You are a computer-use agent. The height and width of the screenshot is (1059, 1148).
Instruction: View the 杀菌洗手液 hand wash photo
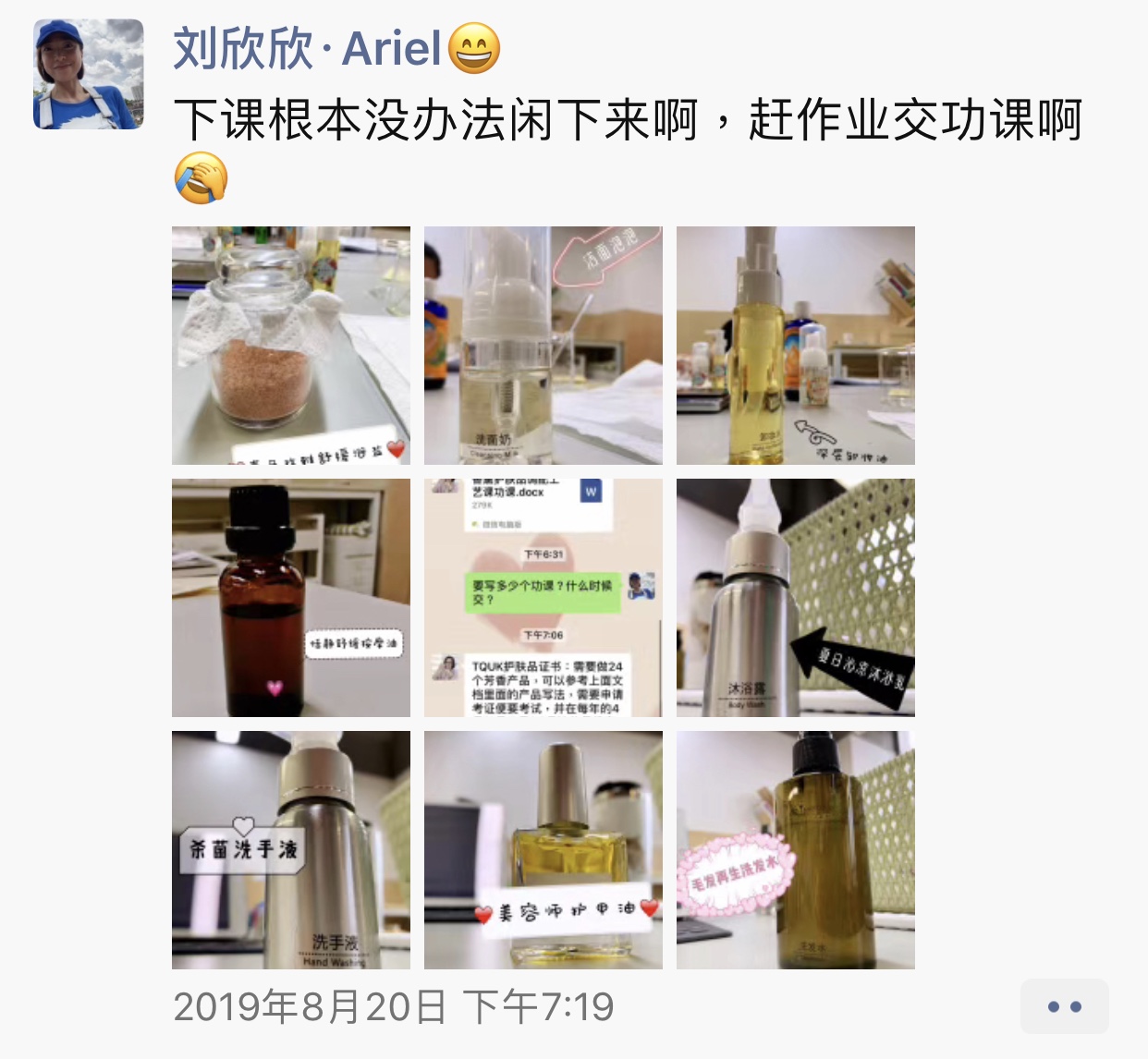click(291, 849)
